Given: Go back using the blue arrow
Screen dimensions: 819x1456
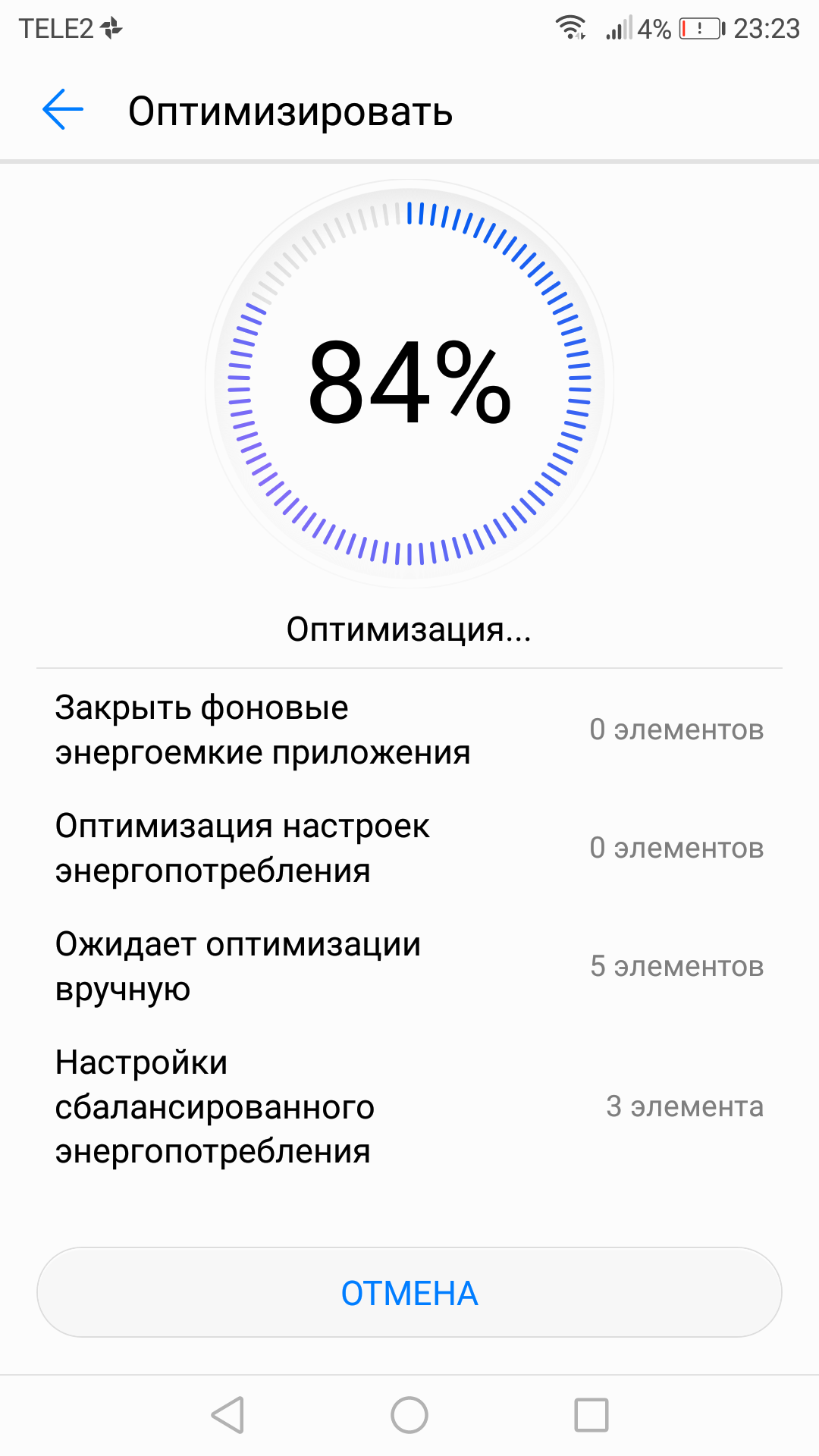Looking at the screenshot, I should 63,110.
